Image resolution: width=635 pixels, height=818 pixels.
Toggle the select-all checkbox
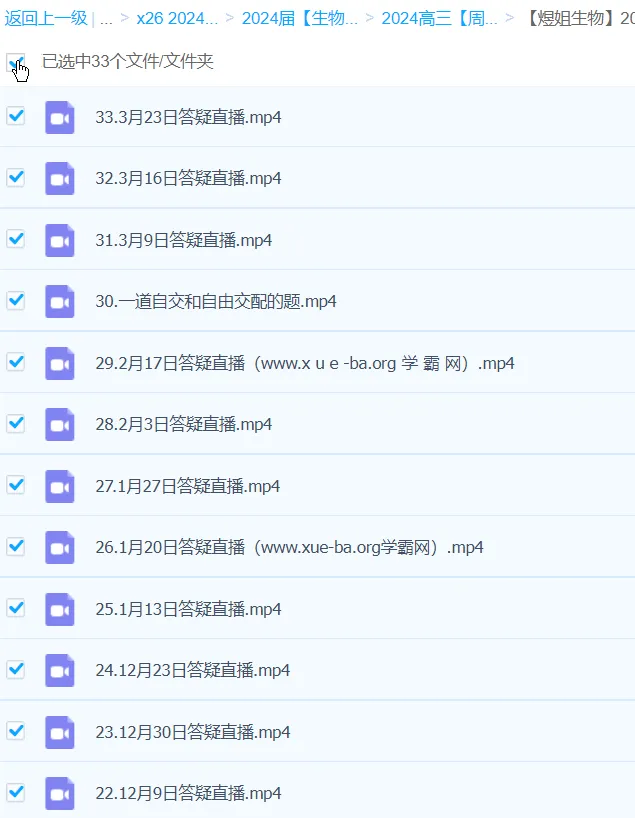tap(16, 62)
